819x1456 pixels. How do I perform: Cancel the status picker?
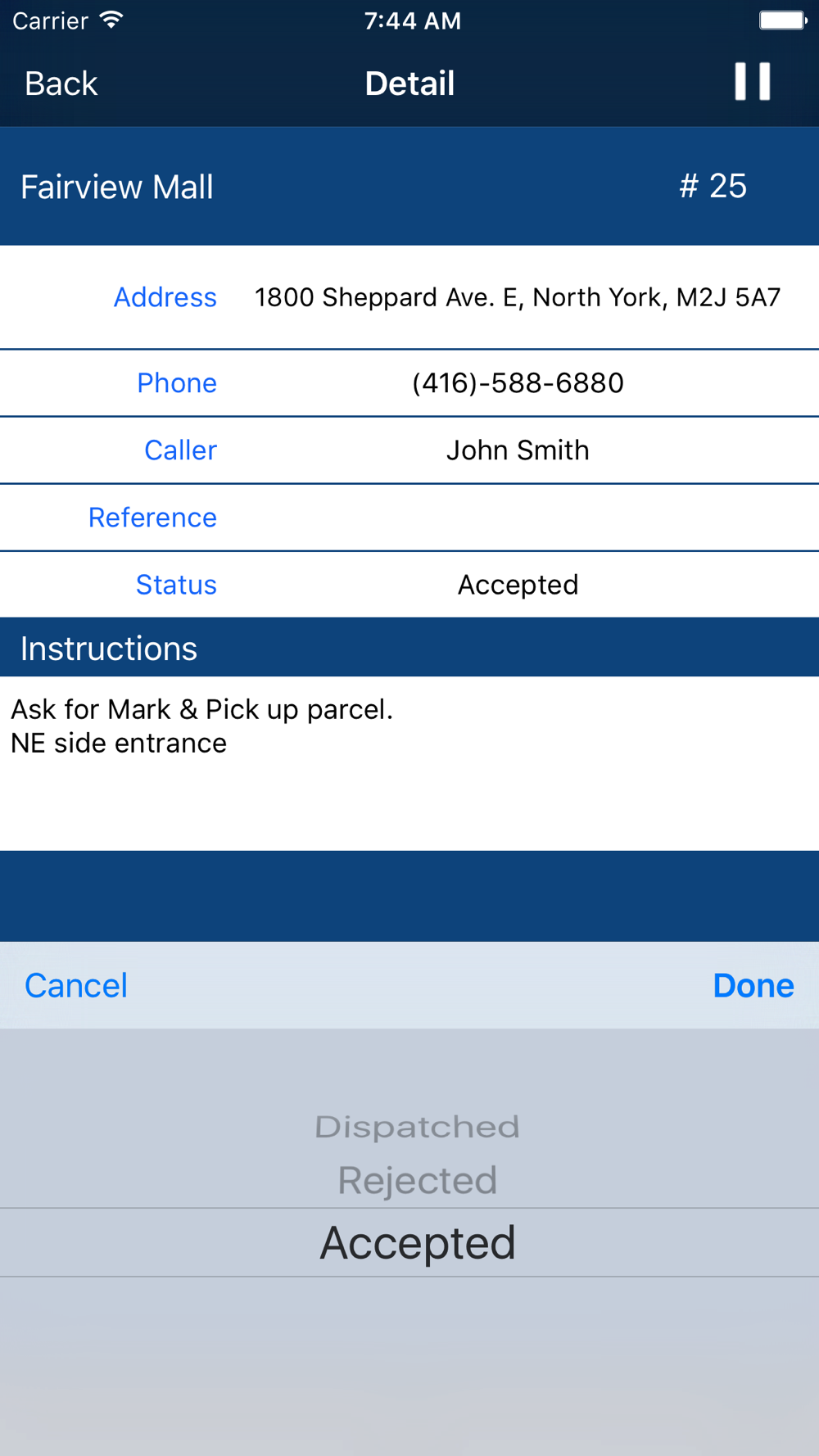click(76, 985)
